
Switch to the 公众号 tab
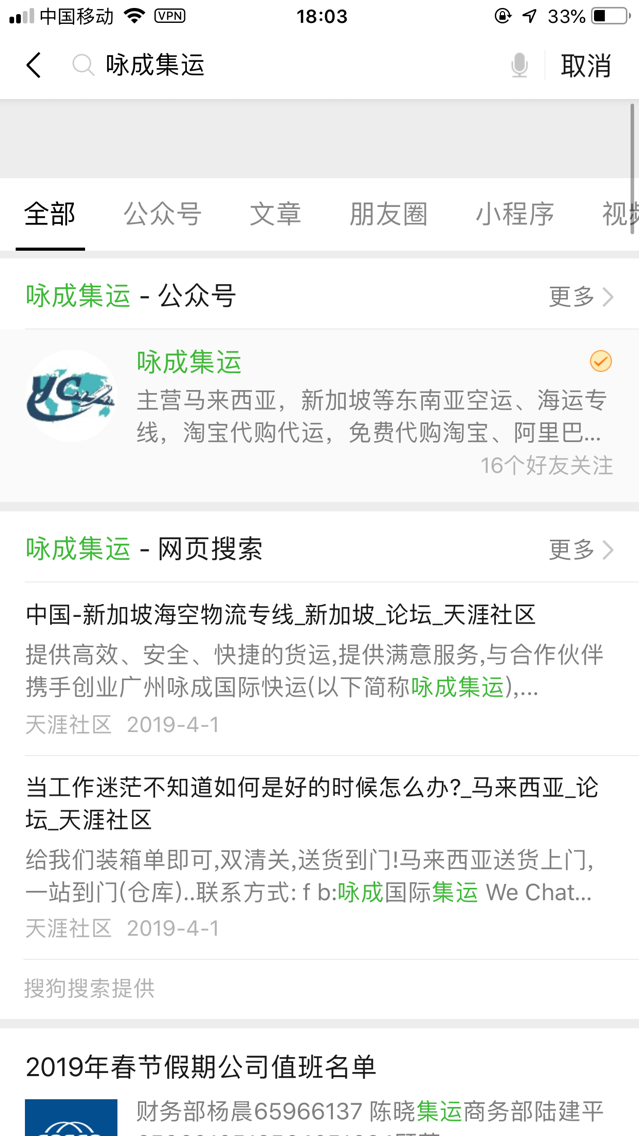click(162, 214)
